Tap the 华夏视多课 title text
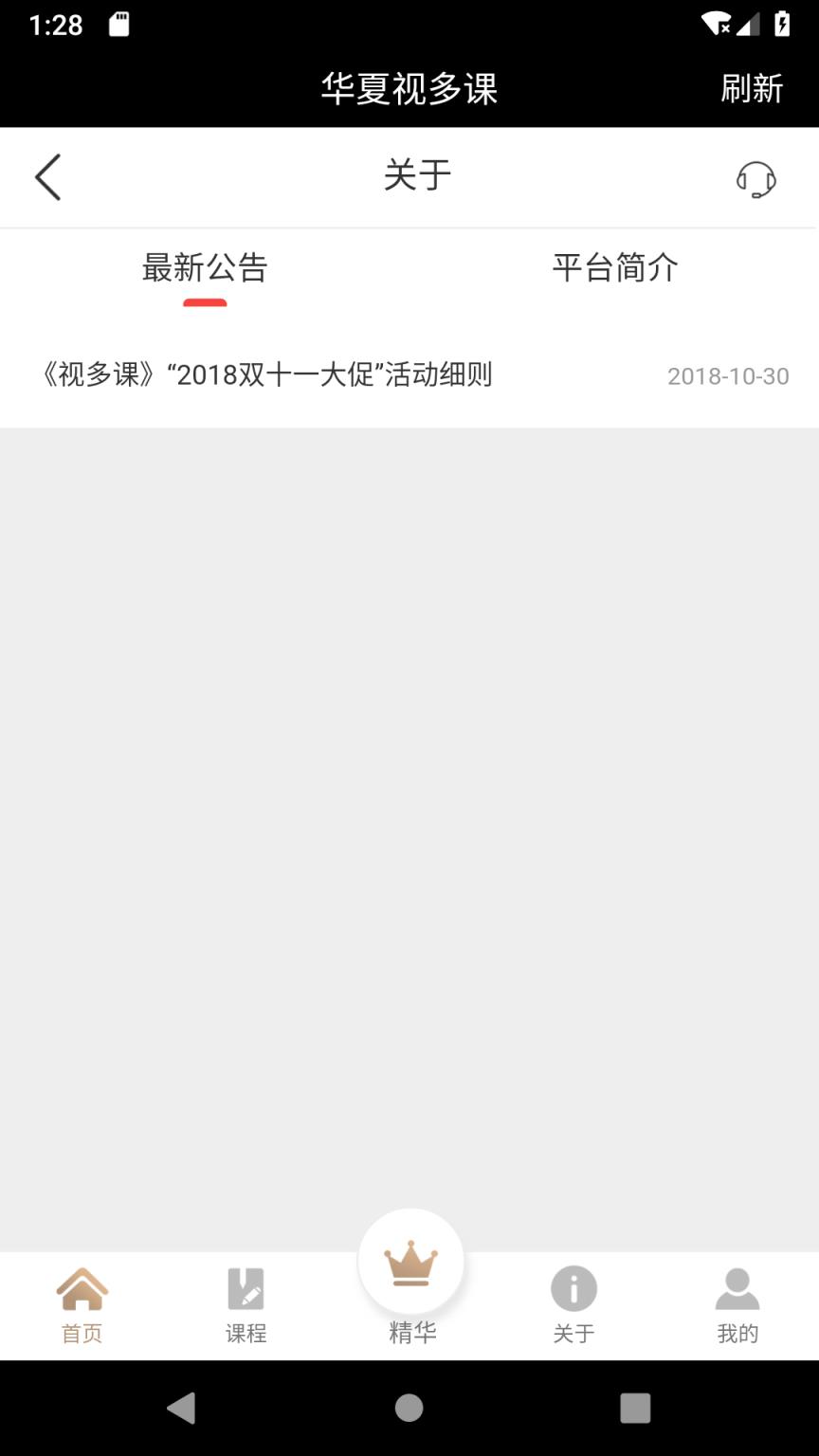Screen dimensions: 819x1456 coord(409,89)
